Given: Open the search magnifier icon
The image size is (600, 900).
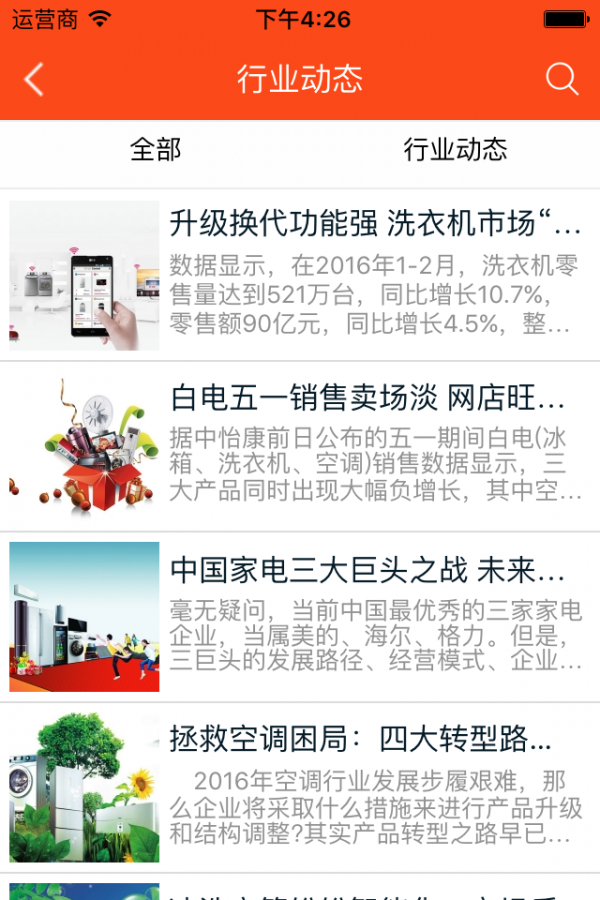Looking at the screenshot, I should [562, 79].
